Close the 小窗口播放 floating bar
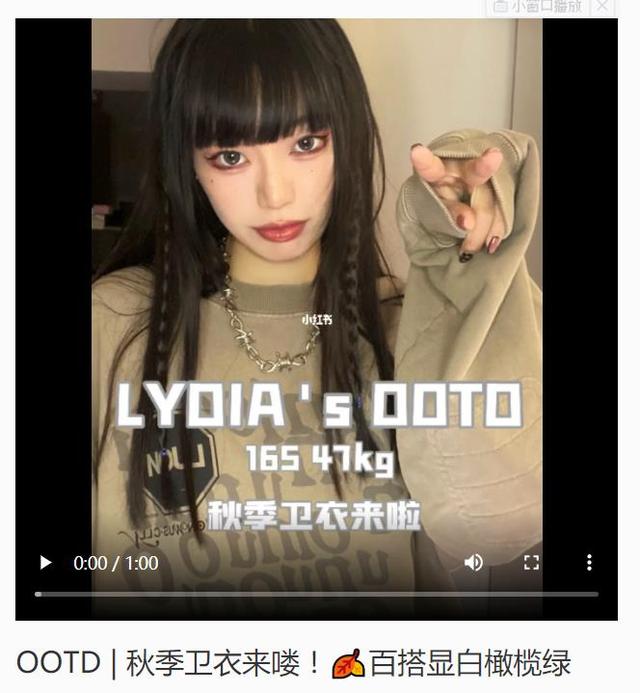This screenshot has height=693, width=640. 602,6
